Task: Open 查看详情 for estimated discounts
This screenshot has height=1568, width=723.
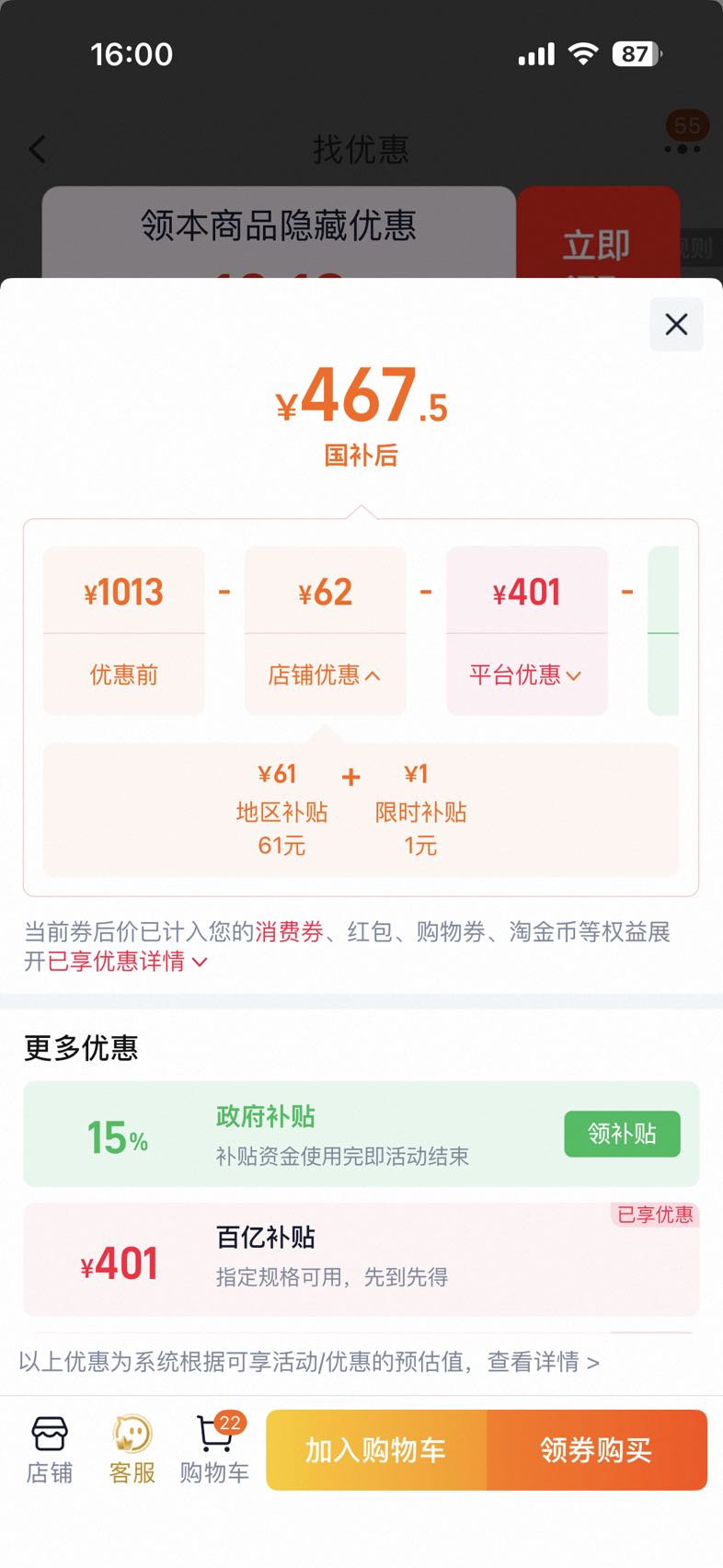Action: pyautogui.click(x=543, y=1362)
